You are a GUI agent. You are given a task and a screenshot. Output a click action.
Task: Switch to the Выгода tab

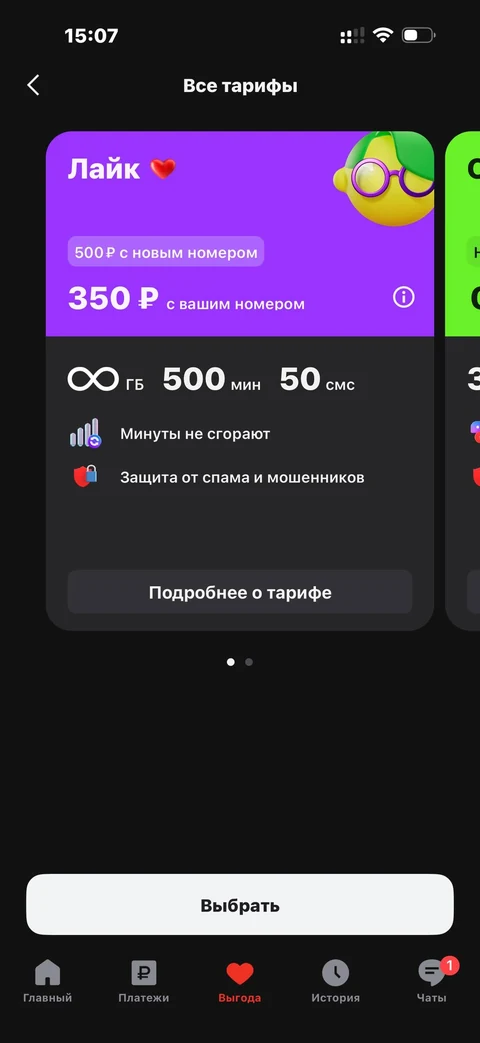240,982
